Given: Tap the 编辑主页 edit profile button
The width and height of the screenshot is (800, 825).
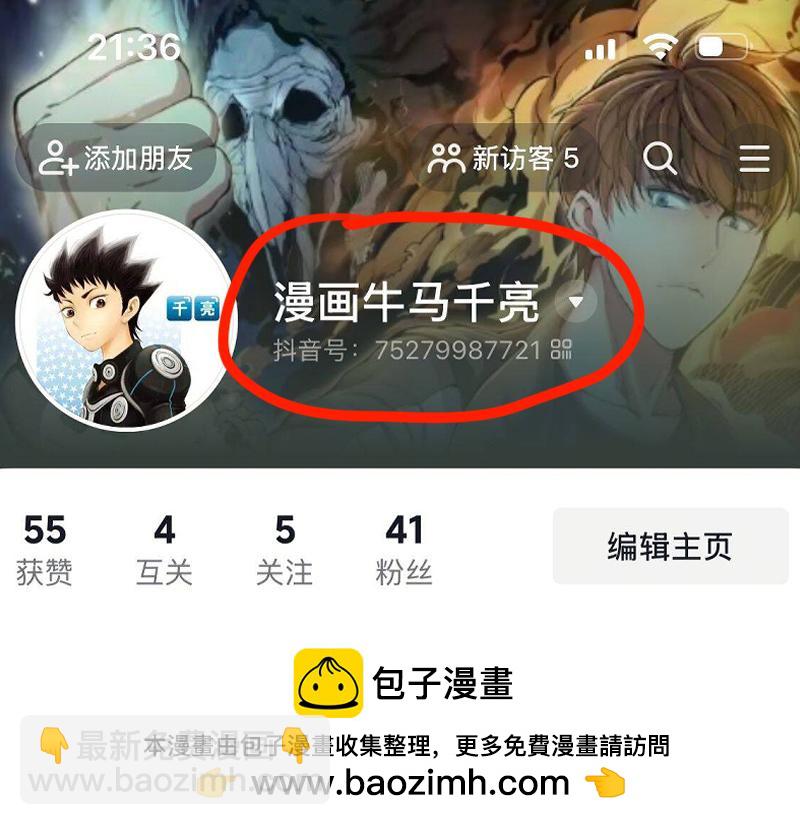Looking at the screenshot, I should 670,546.
